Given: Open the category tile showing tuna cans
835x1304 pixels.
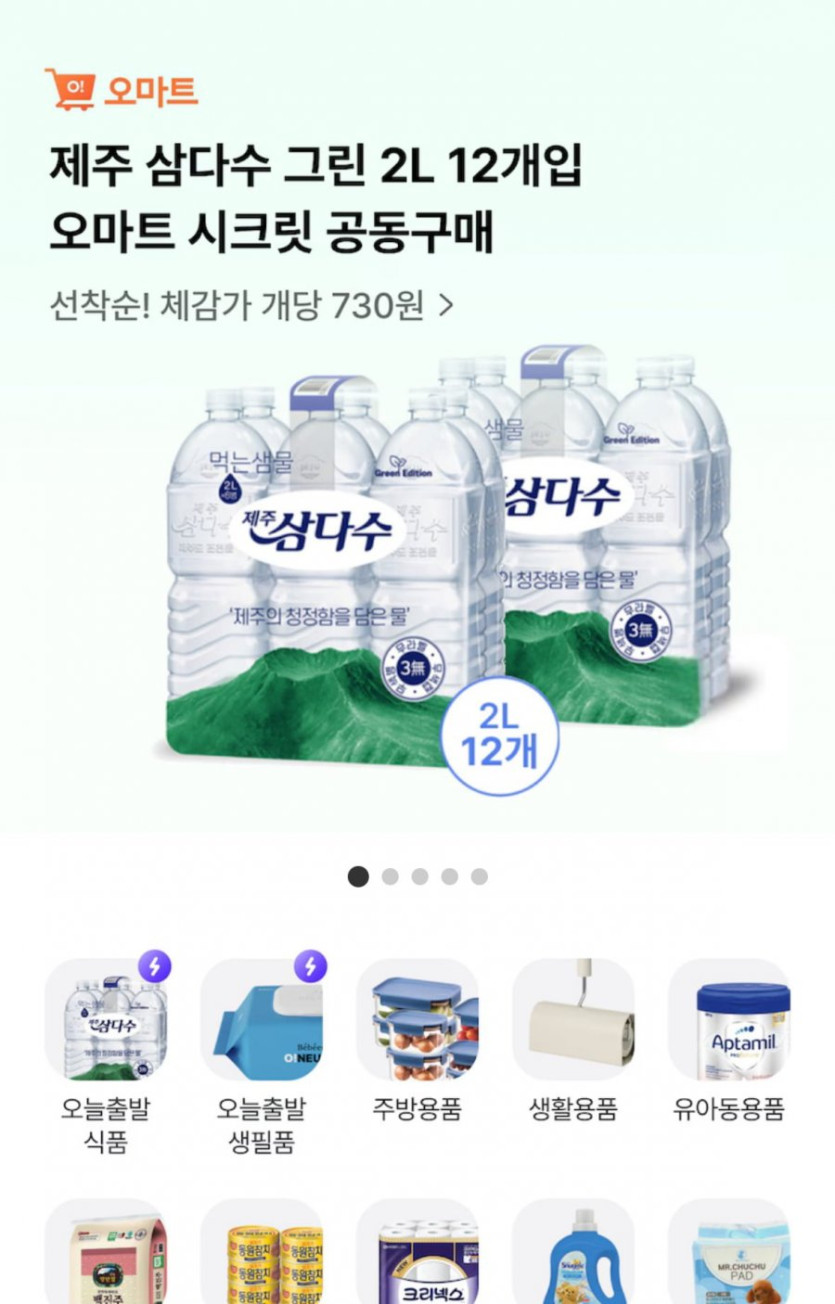Looking at the screenshot, I should click(x=262, y=1255).
